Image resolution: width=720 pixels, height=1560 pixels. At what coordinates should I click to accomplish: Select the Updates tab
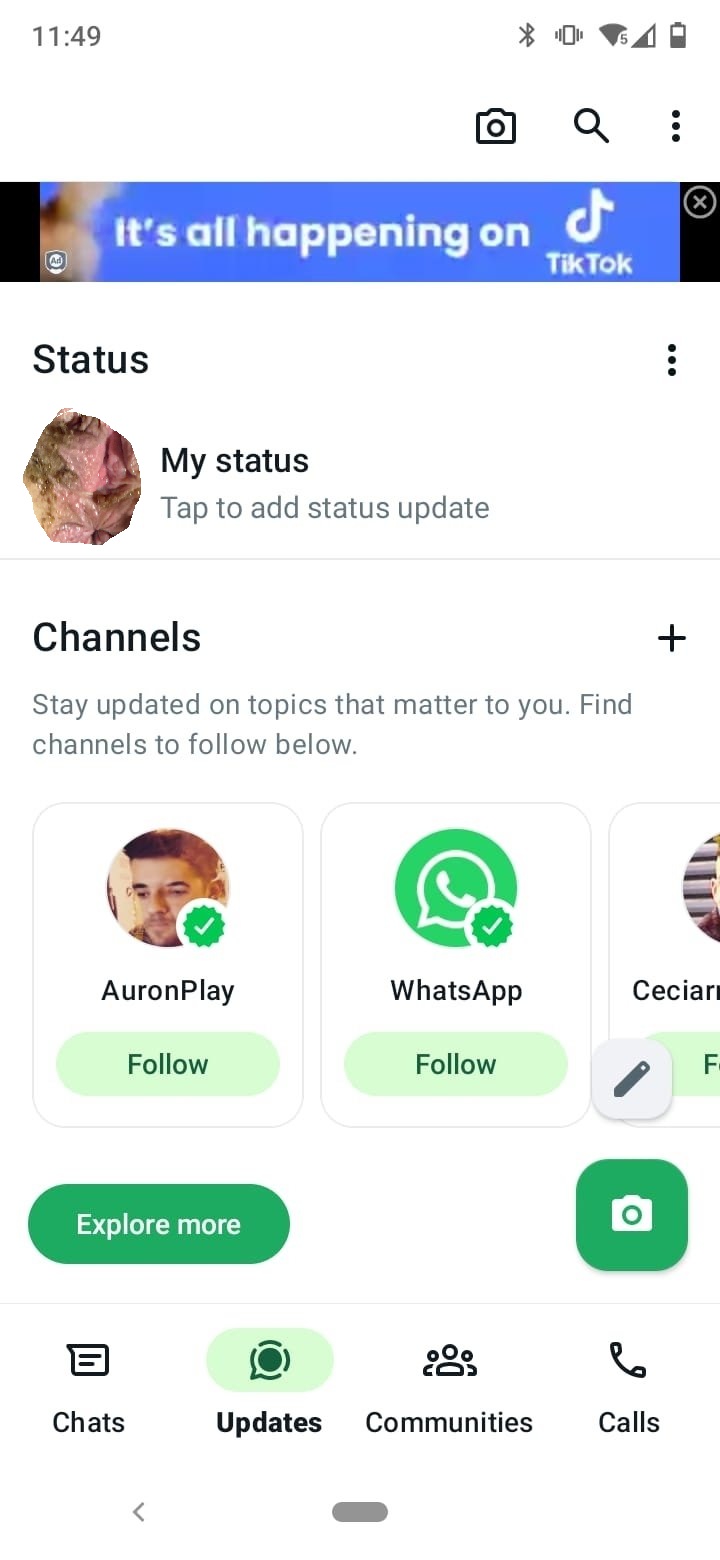(269, 1387)
